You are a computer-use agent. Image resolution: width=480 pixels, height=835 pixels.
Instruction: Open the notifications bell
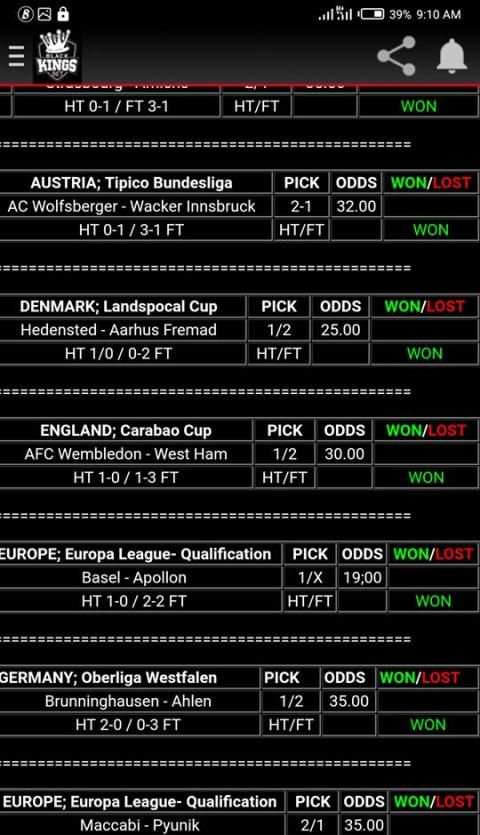[452, 56]
